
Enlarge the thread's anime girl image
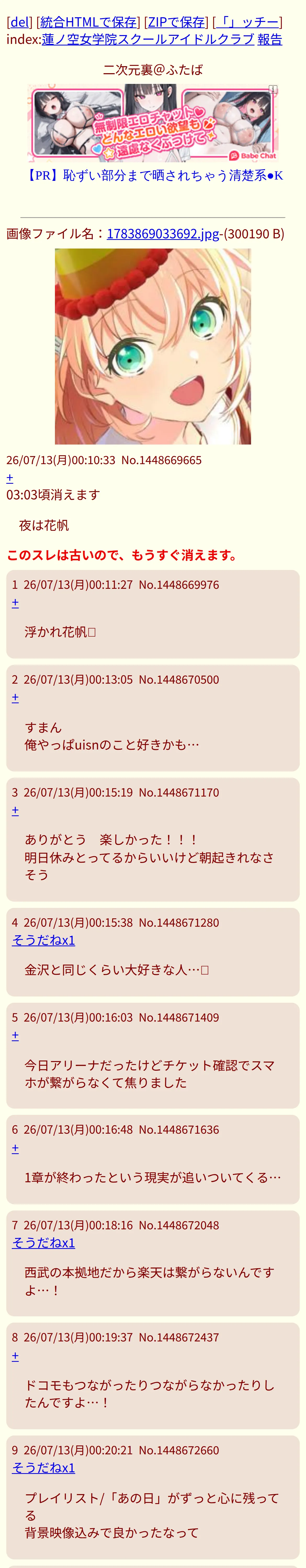pyautogui.click(x=153, y=346)
